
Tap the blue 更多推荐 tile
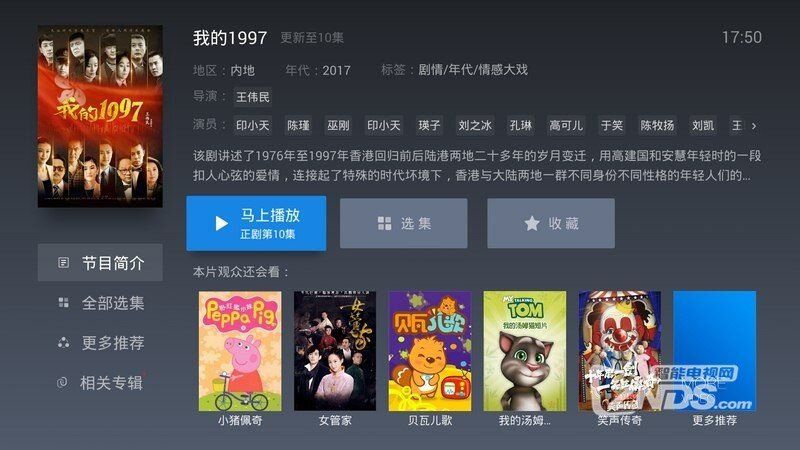714,351
